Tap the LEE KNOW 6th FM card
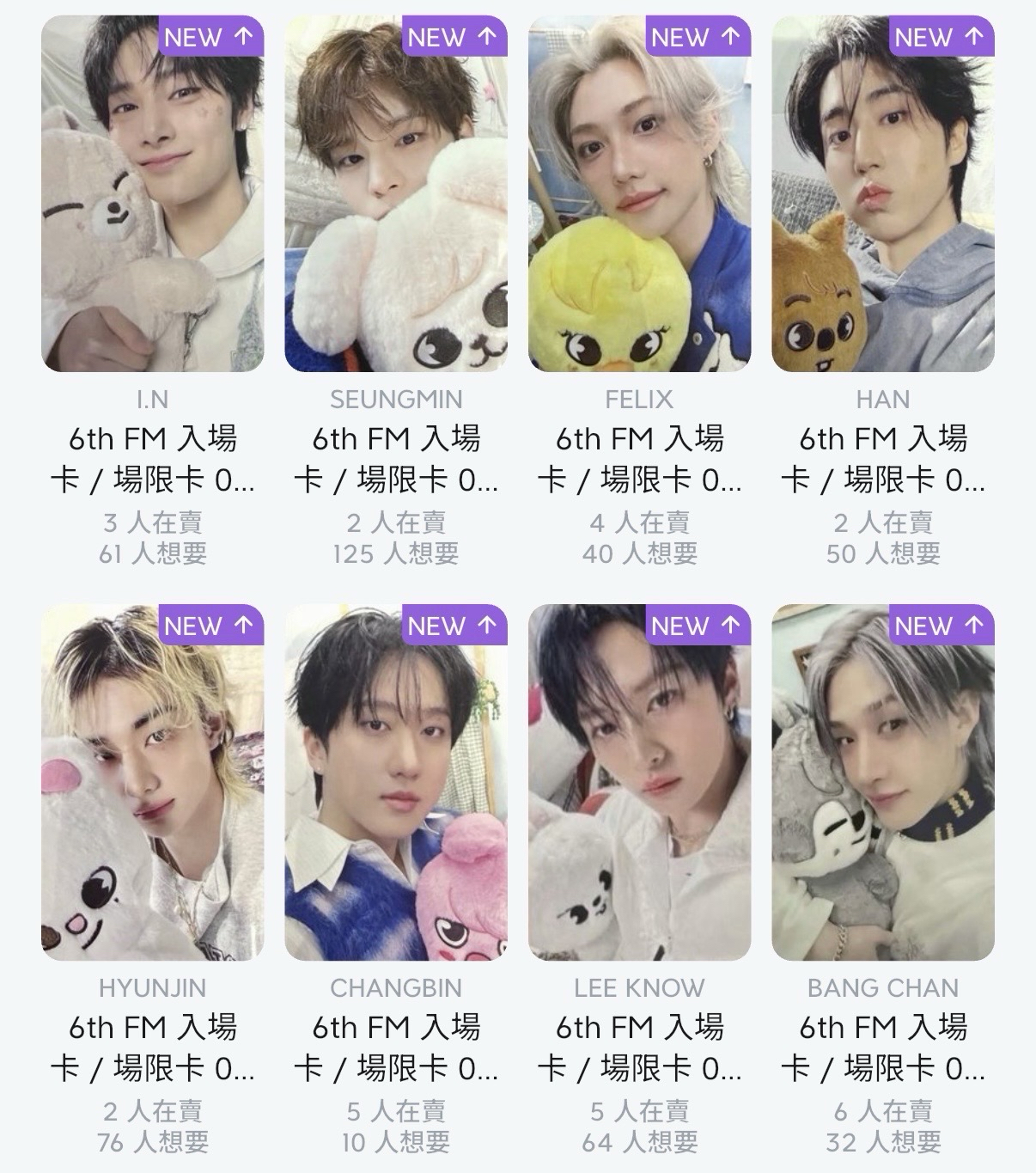 click(639, 782)
